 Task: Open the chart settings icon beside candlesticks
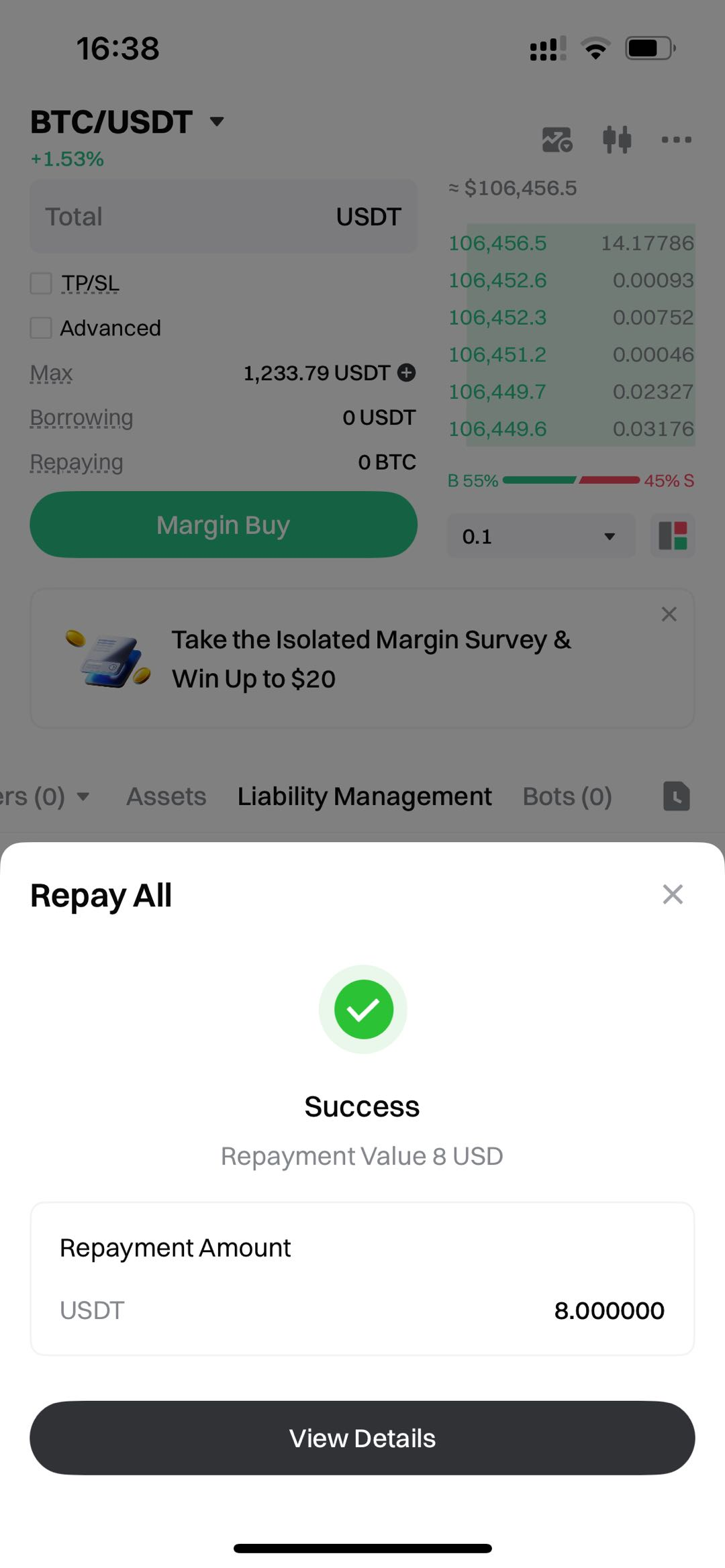557,140
